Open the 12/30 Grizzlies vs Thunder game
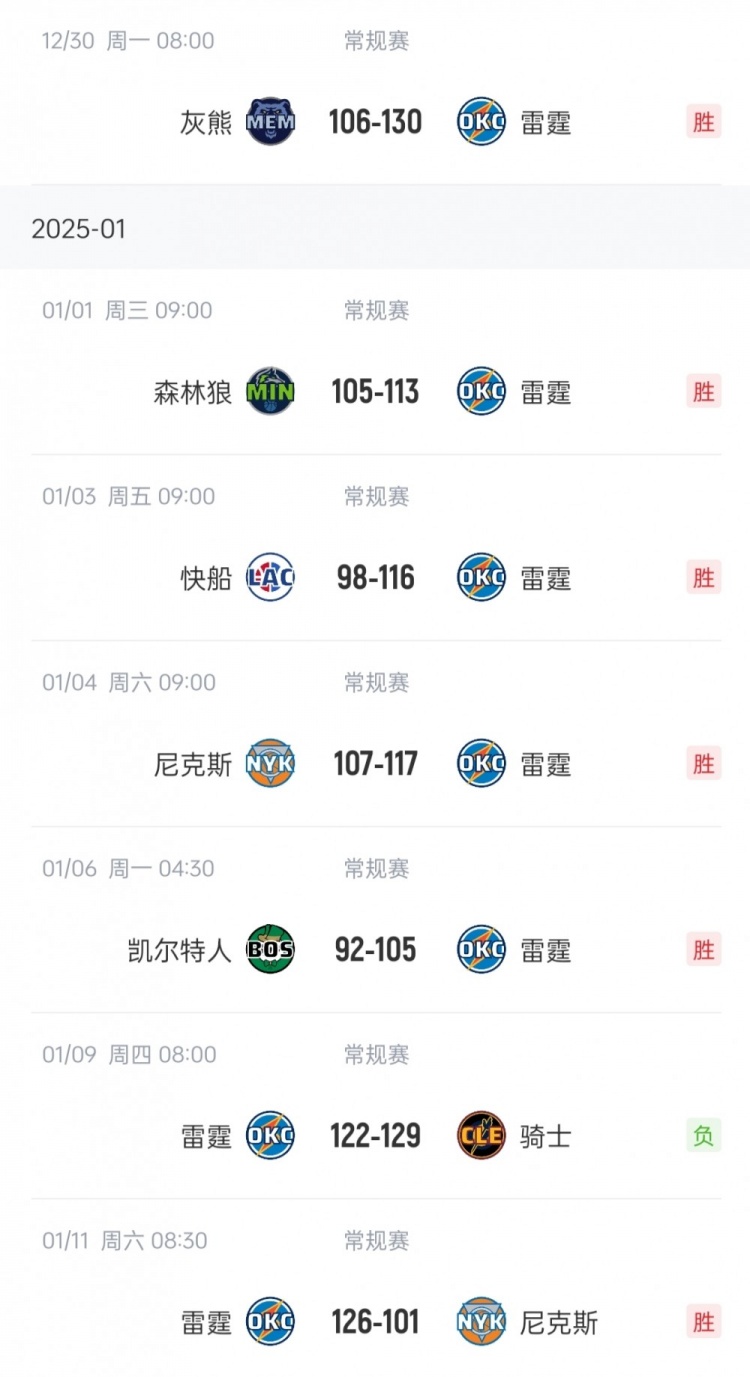Viewport: 750px width, 1377px height. 375,122
